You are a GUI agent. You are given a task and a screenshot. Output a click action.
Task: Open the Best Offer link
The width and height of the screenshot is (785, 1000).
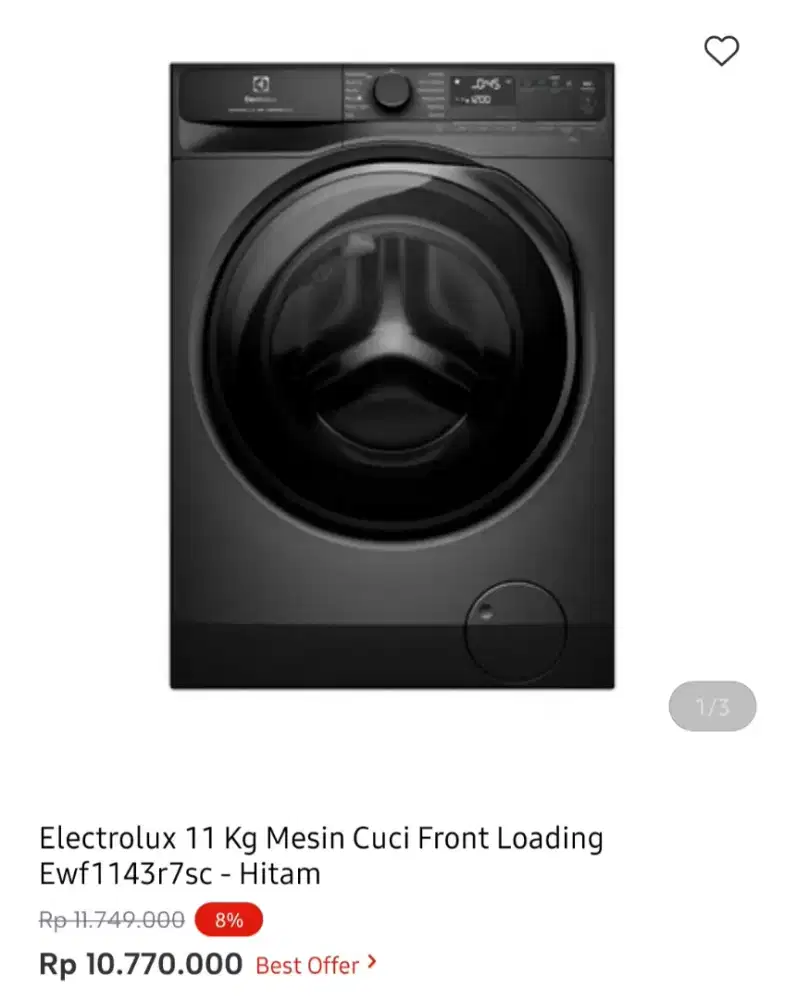point(305,964)
